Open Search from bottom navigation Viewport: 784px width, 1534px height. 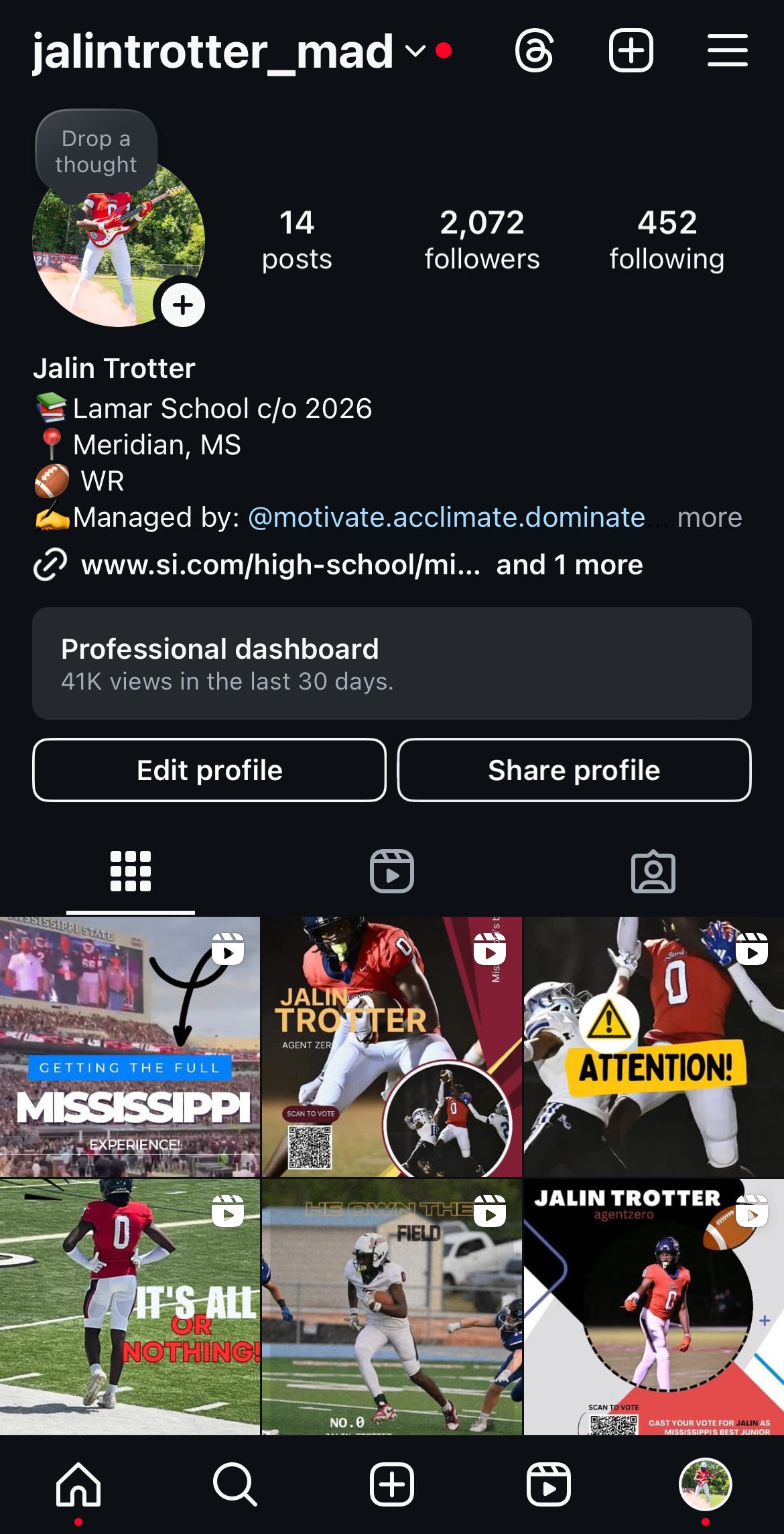click(235, 1484)
